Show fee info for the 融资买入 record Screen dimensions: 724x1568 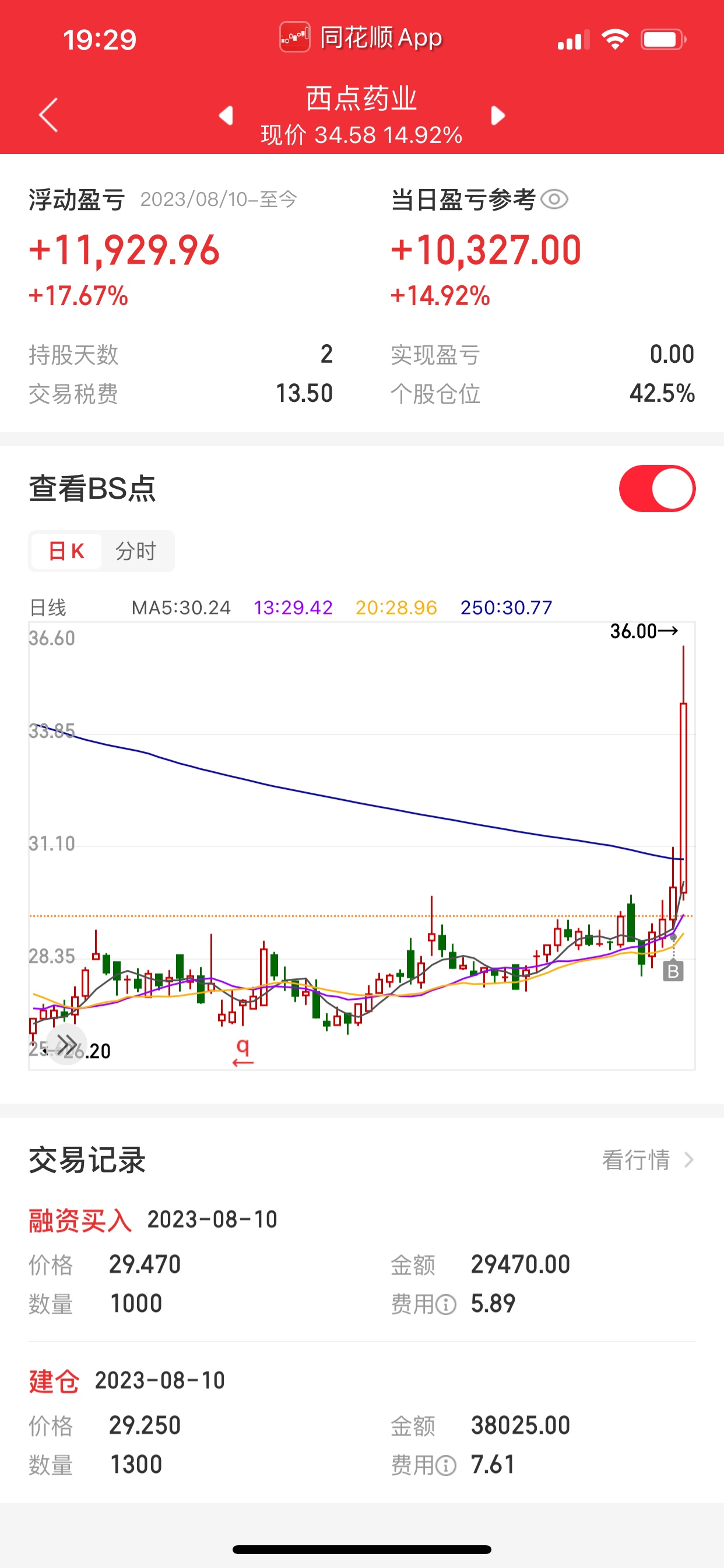446,1304
